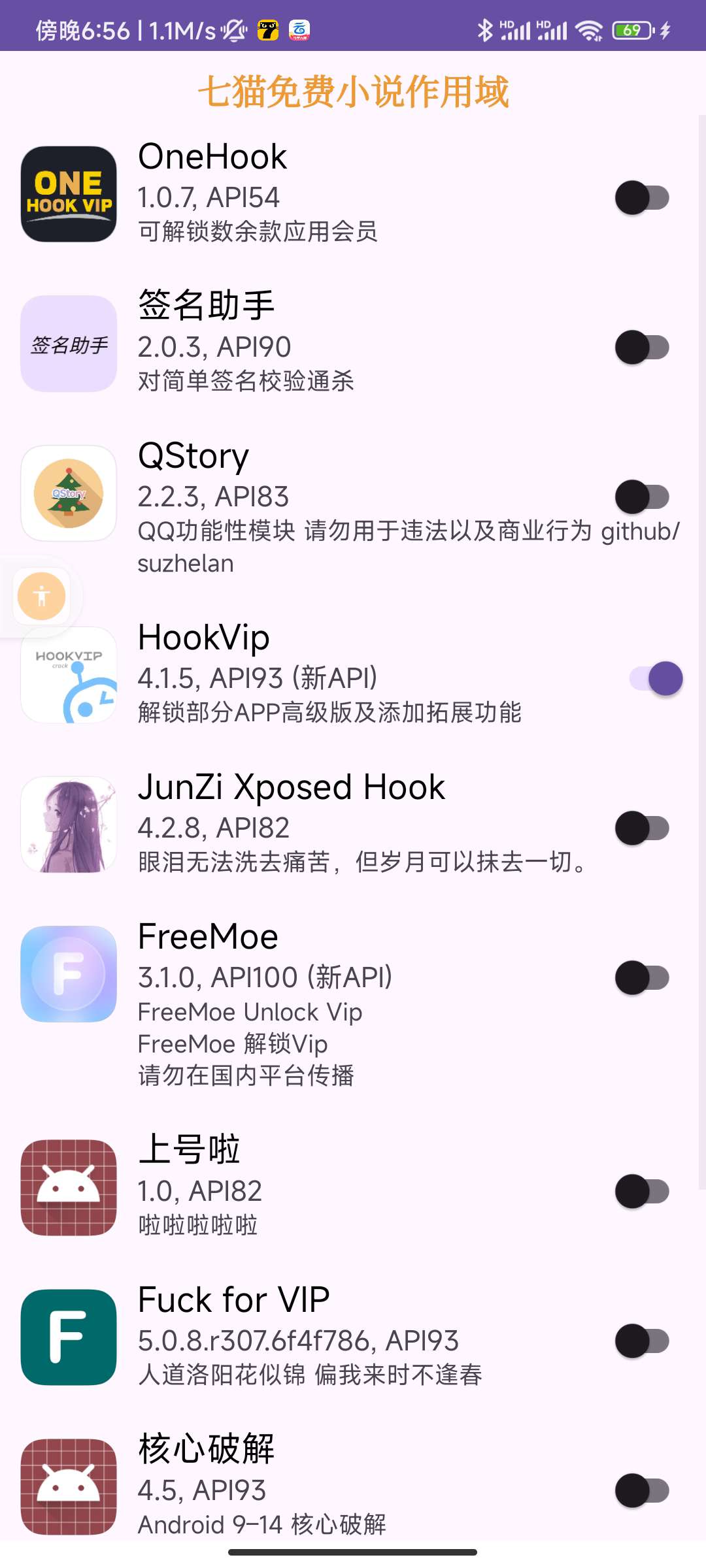Switch on JunZi Xposed Hook
This screenshot has width=706, height=1568.
tap(643, 828)
